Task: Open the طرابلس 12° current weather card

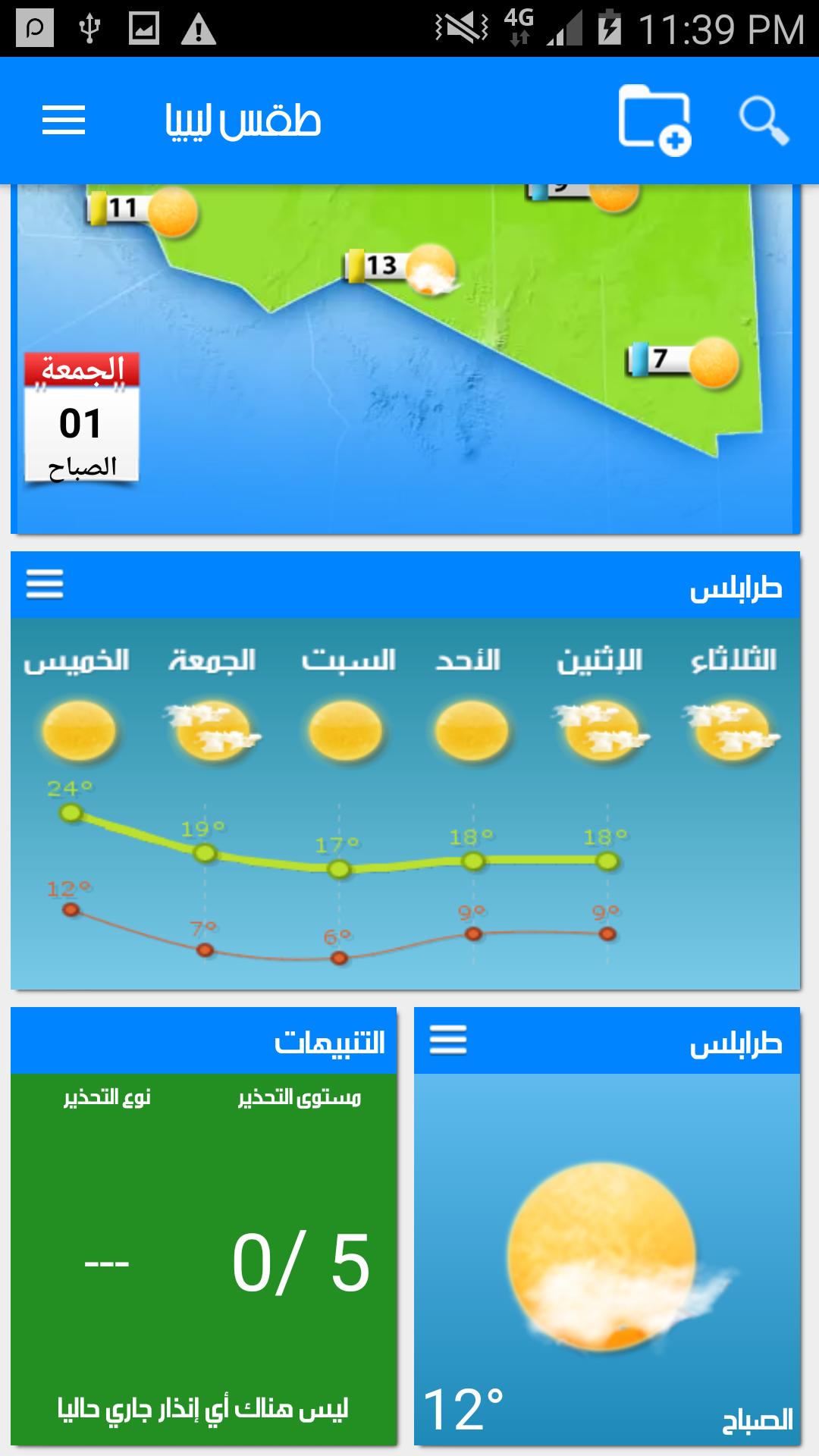Action: (x=607, y=1259)
